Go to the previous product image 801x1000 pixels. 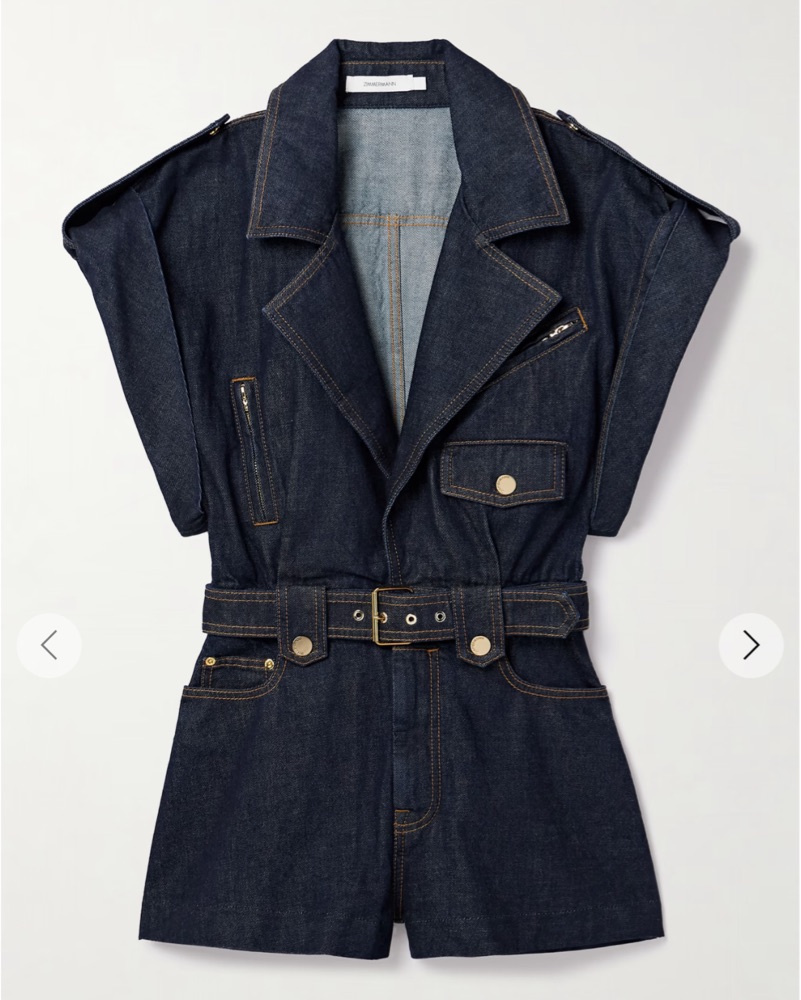pyautogui.click(x=49, y=646)
